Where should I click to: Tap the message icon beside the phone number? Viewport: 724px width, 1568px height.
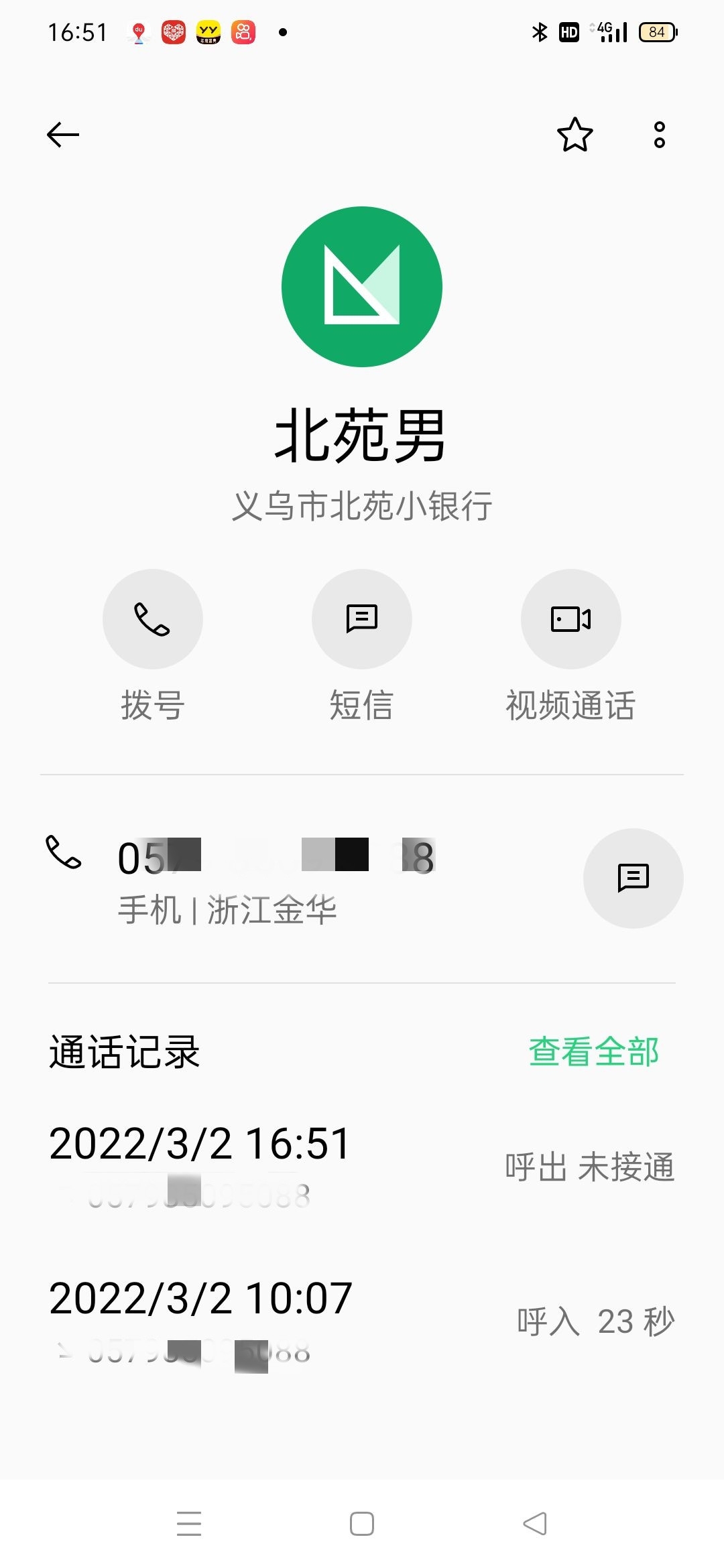(633, 878)
